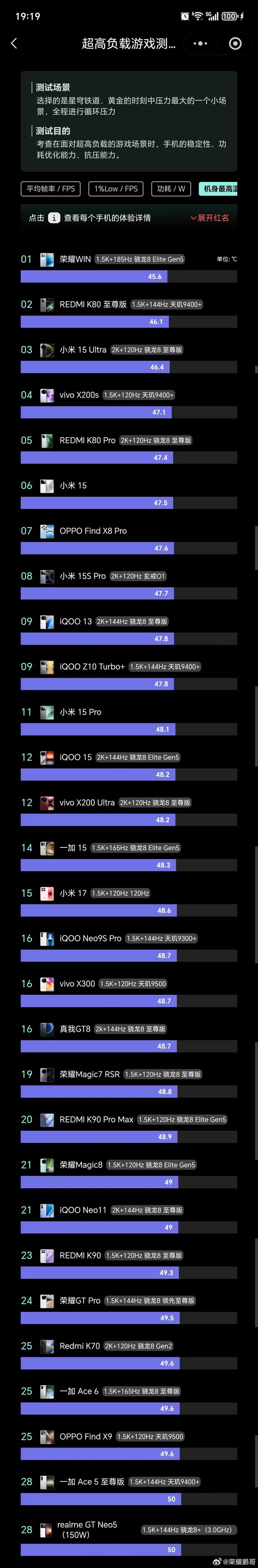The width and height of the screenshot is (258, 1568).
Task: Select the 功耗 / W tab
Action: pos(171,189)
